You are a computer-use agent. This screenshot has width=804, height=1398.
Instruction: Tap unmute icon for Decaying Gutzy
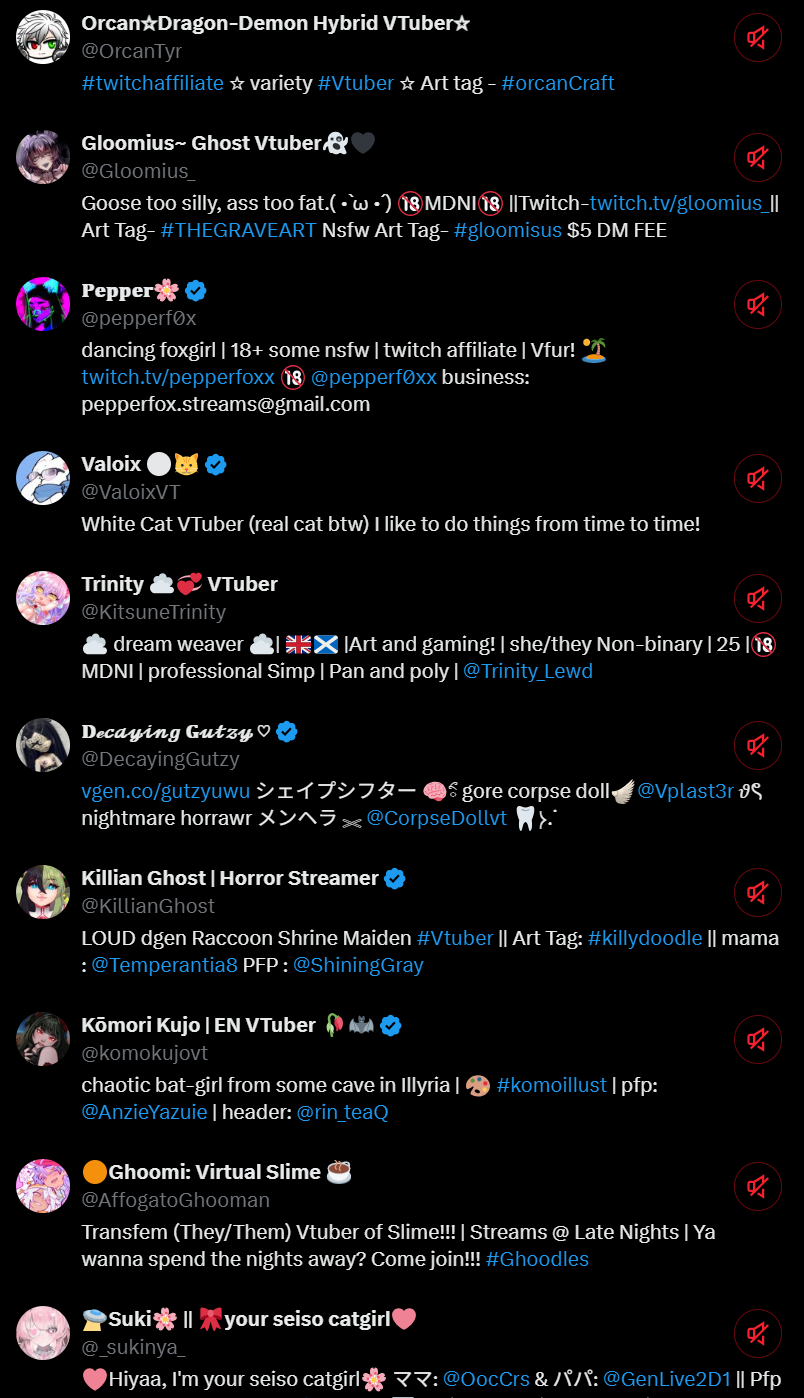[x=758, y=745]
